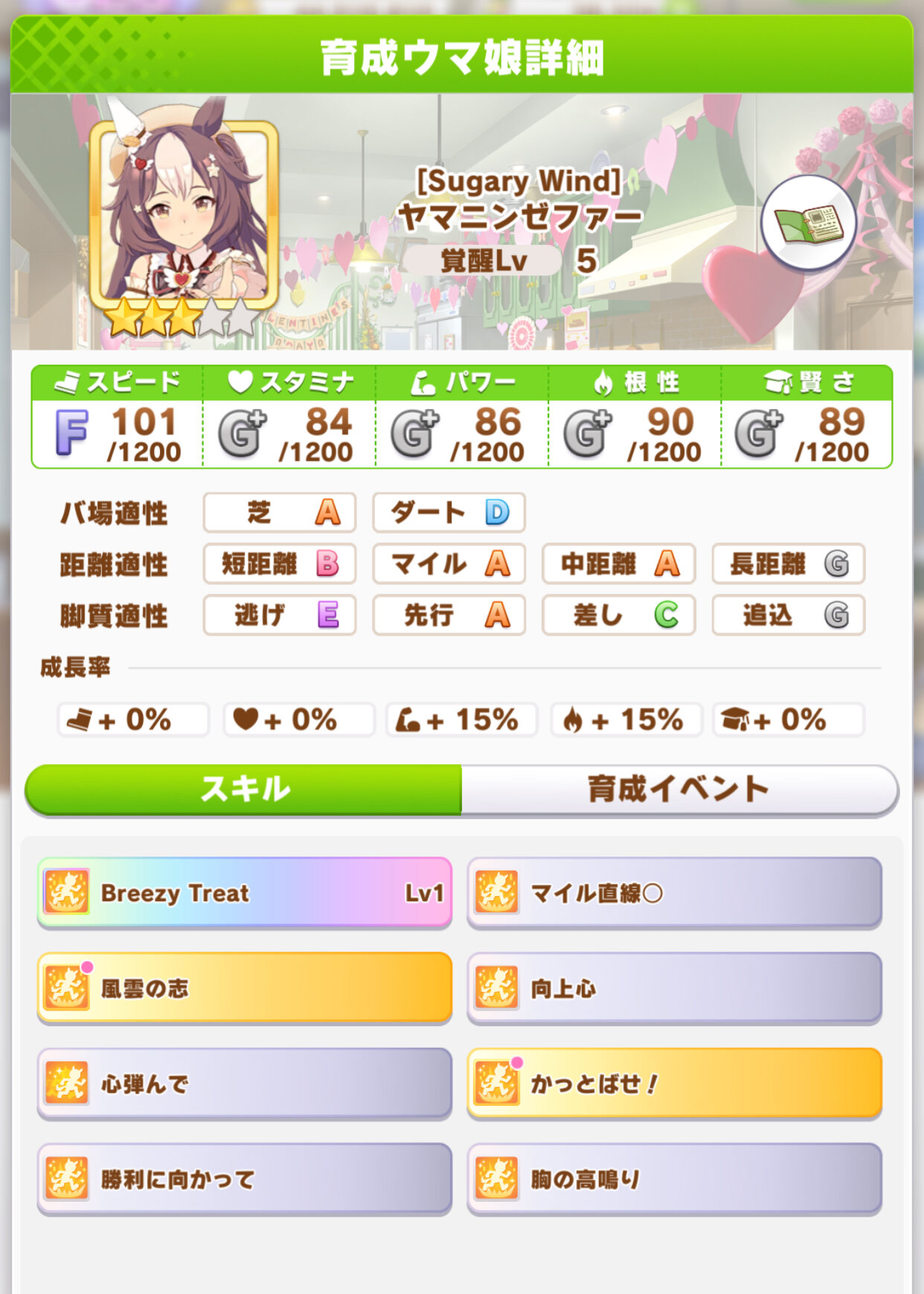
Task: Switch to the 育成イベント tab
Action: [x=679, y=789]
